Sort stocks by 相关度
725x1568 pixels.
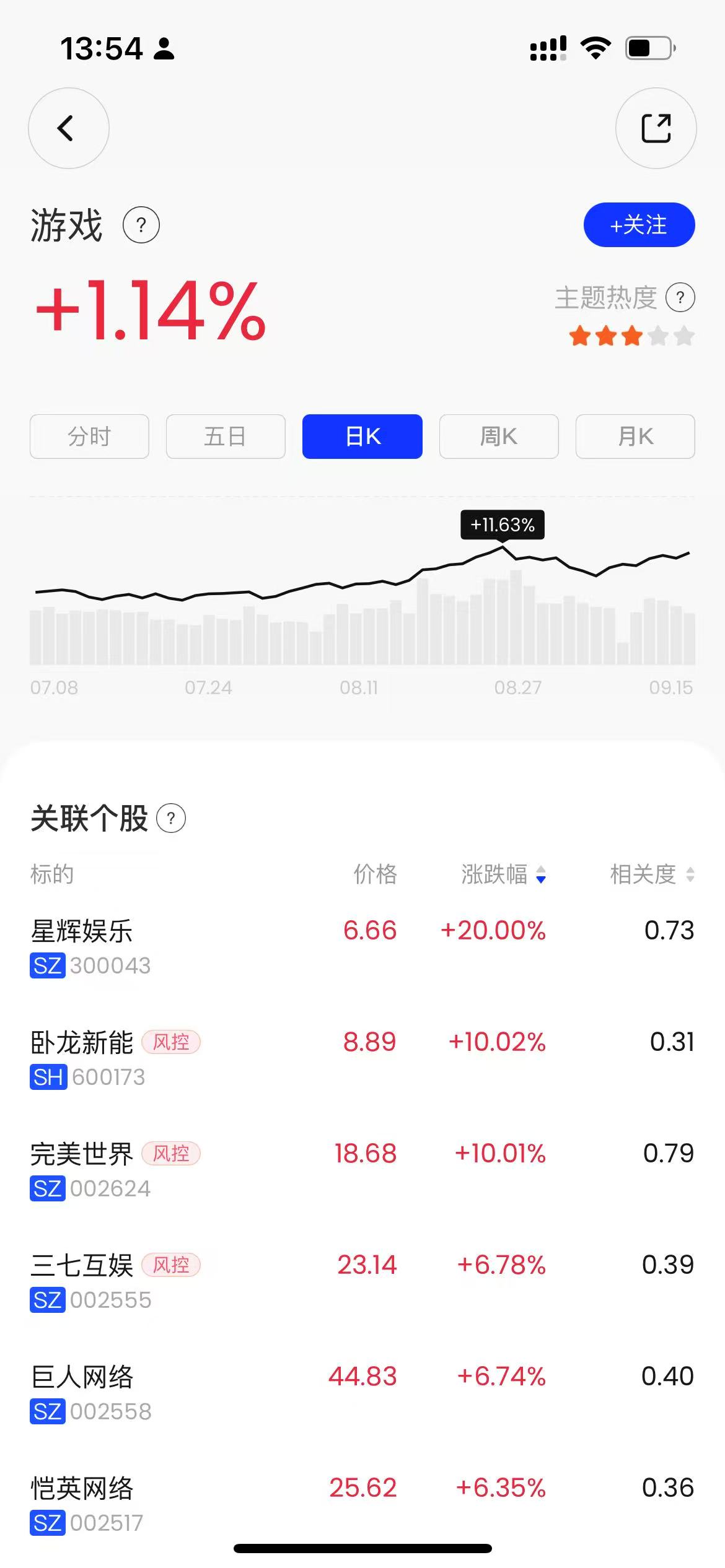(x=652, y=874)
